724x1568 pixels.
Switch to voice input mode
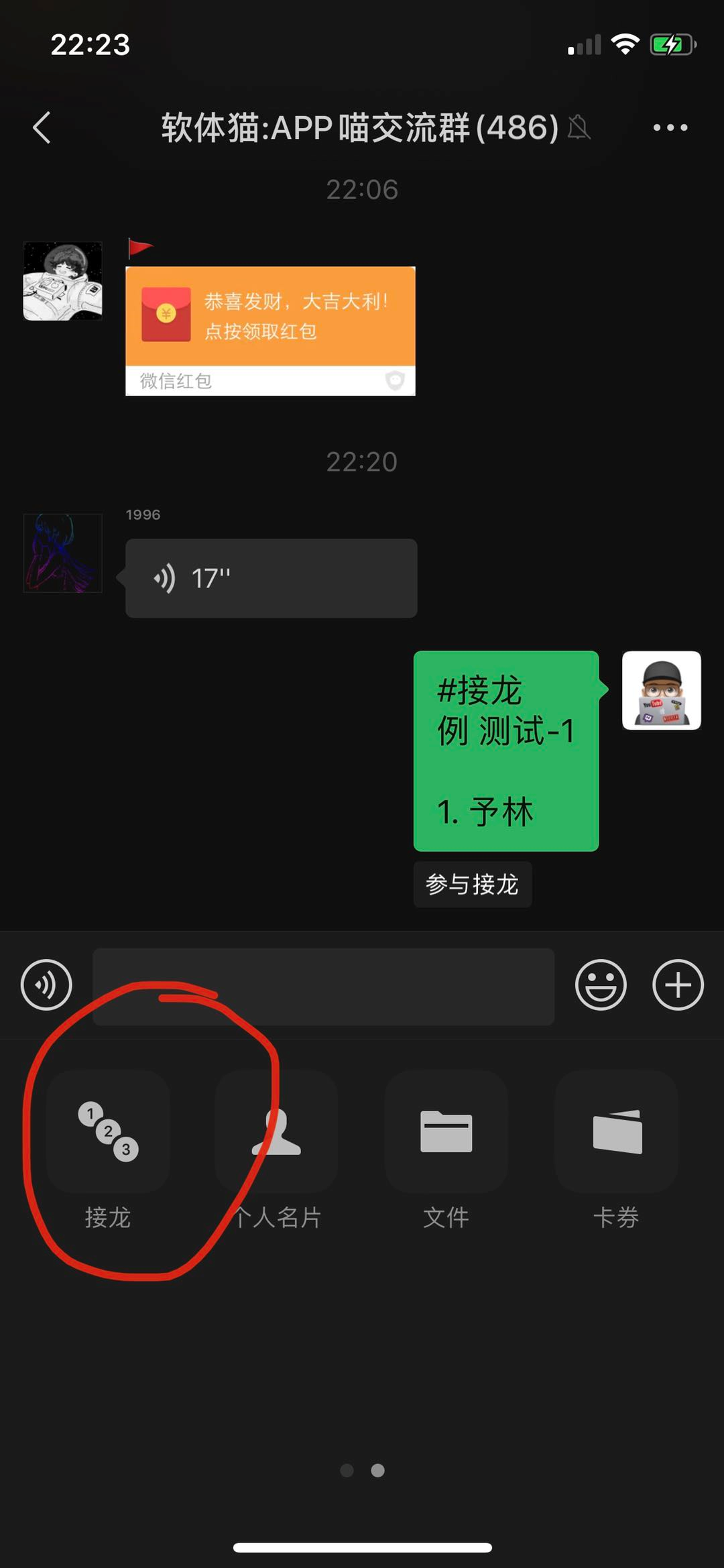pyautogui.click(x=46, y=986)
